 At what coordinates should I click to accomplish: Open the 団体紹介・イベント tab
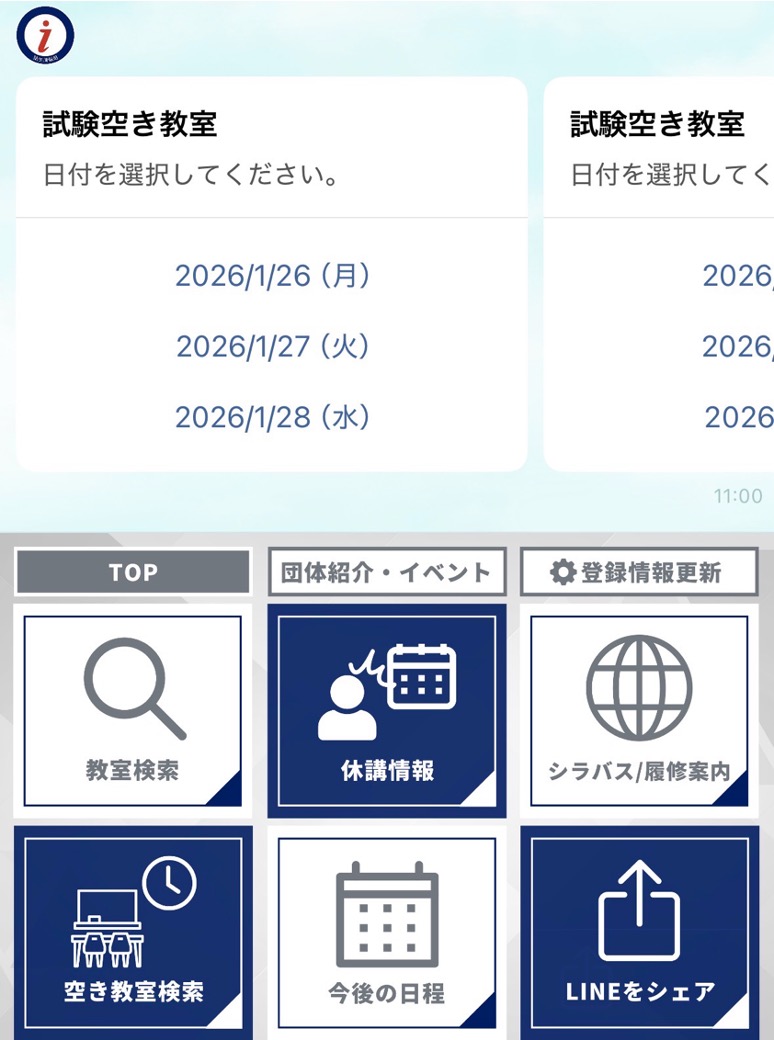(387, 572)
